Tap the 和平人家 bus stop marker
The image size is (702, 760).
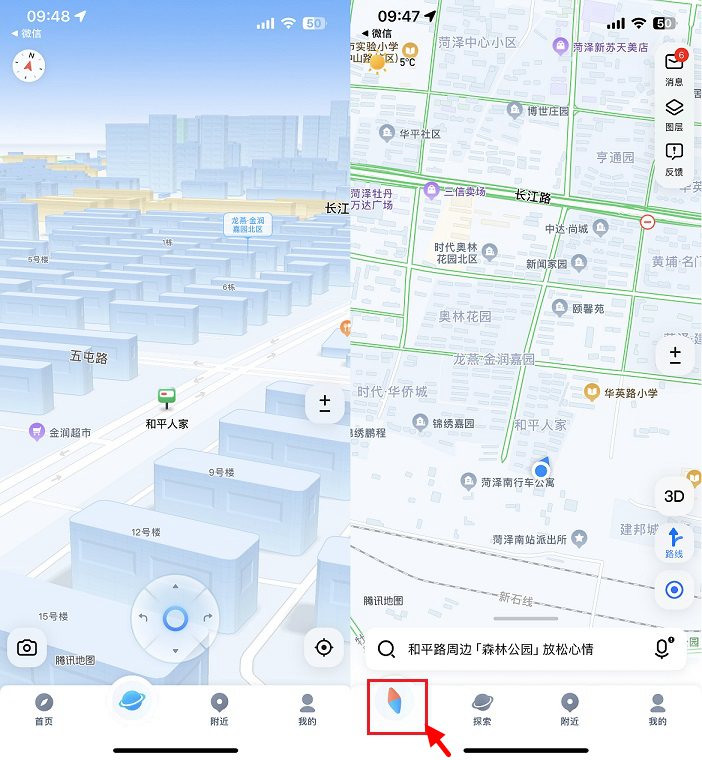pyautogui.click(x=166, y=399)
